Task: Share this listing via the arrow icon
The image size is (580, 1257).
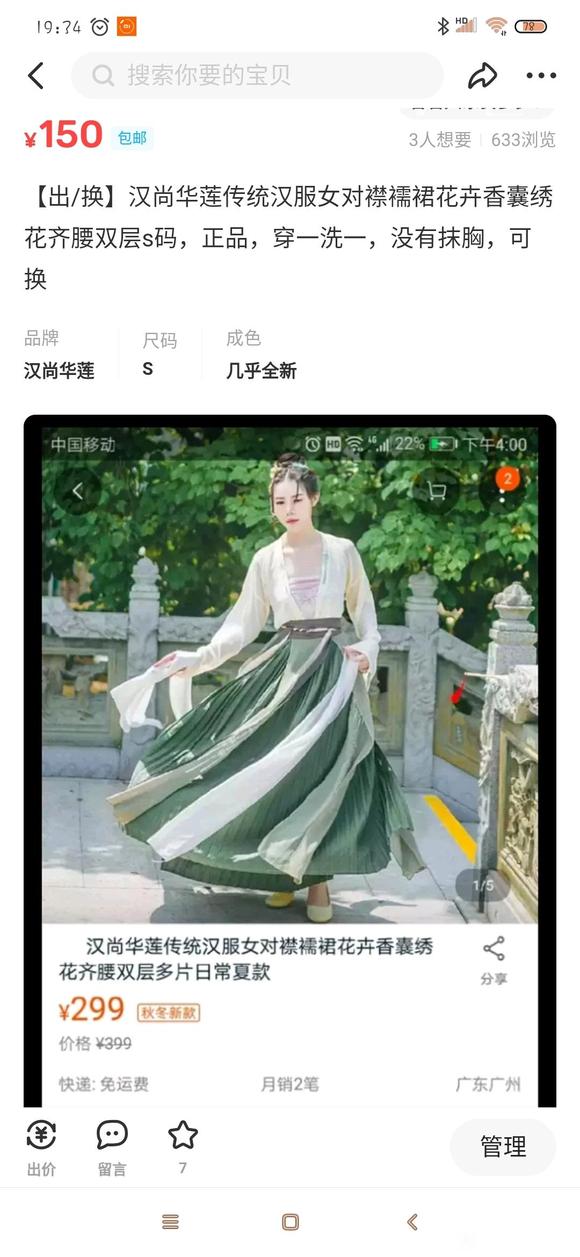Action: pyautogui.click(x=483, y=75)
